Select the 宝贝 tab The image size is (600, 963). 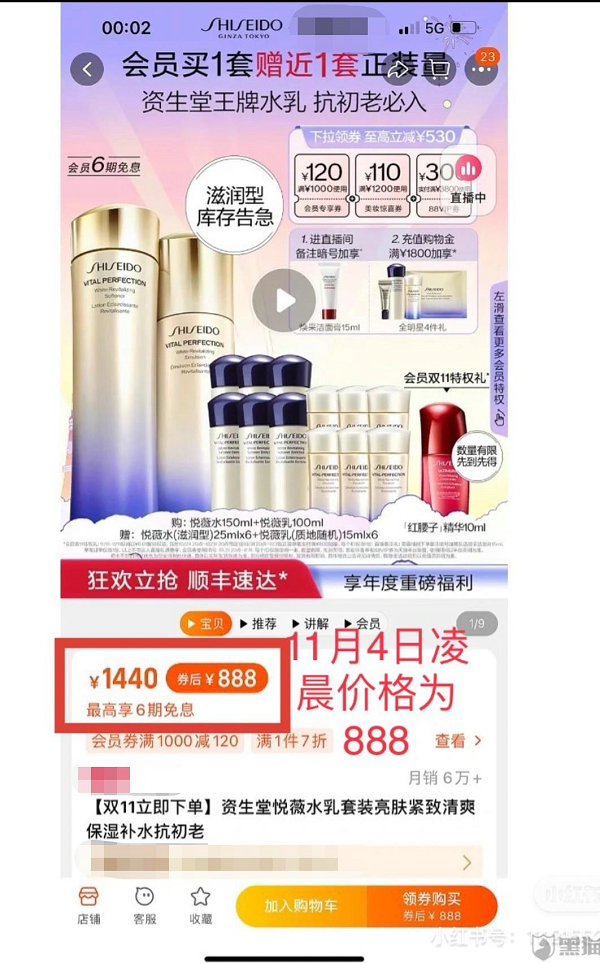205,624
